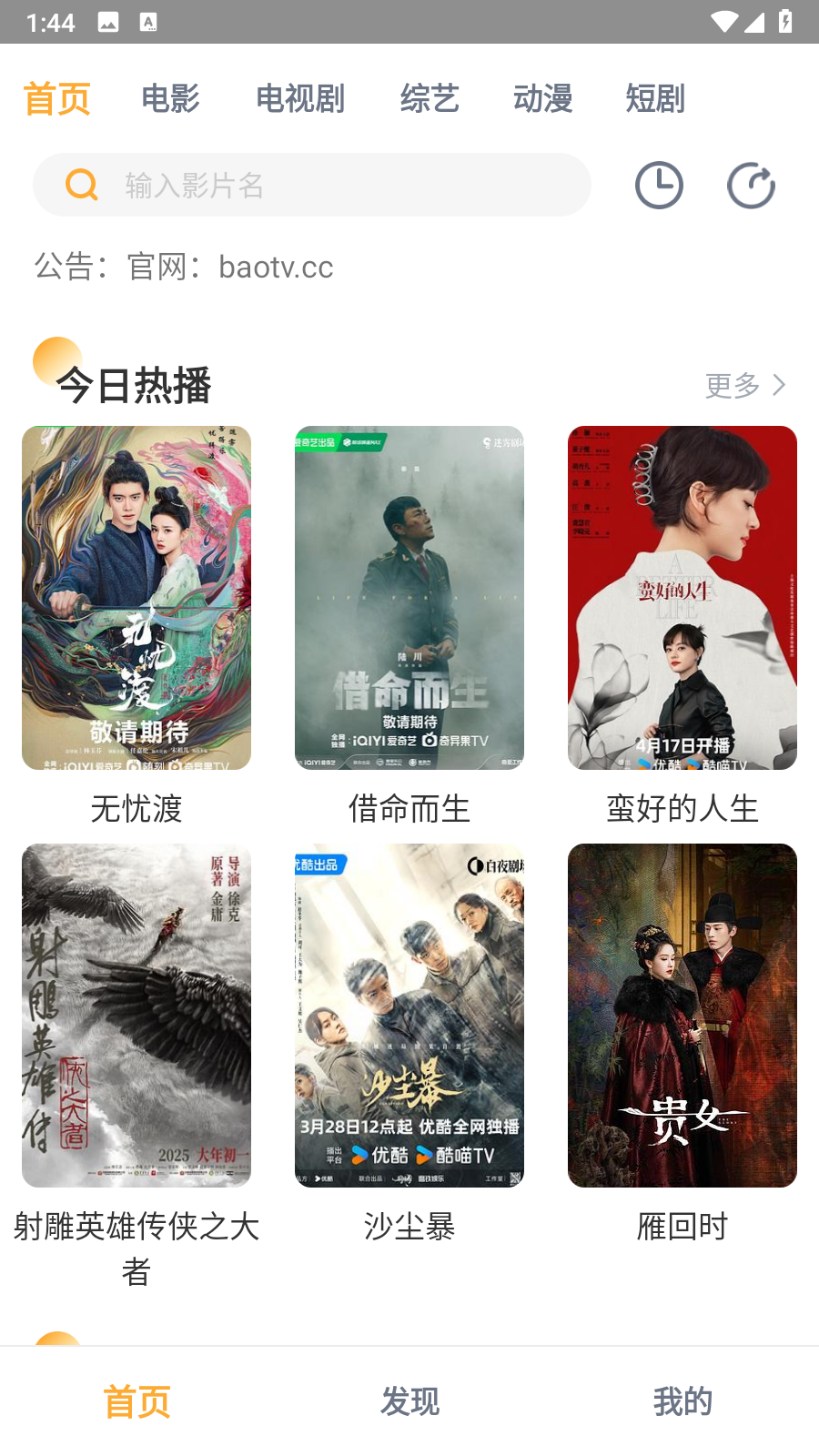Open the 综艺 variety shows tab
The image size is (819, 1456).
click(429, 98)
